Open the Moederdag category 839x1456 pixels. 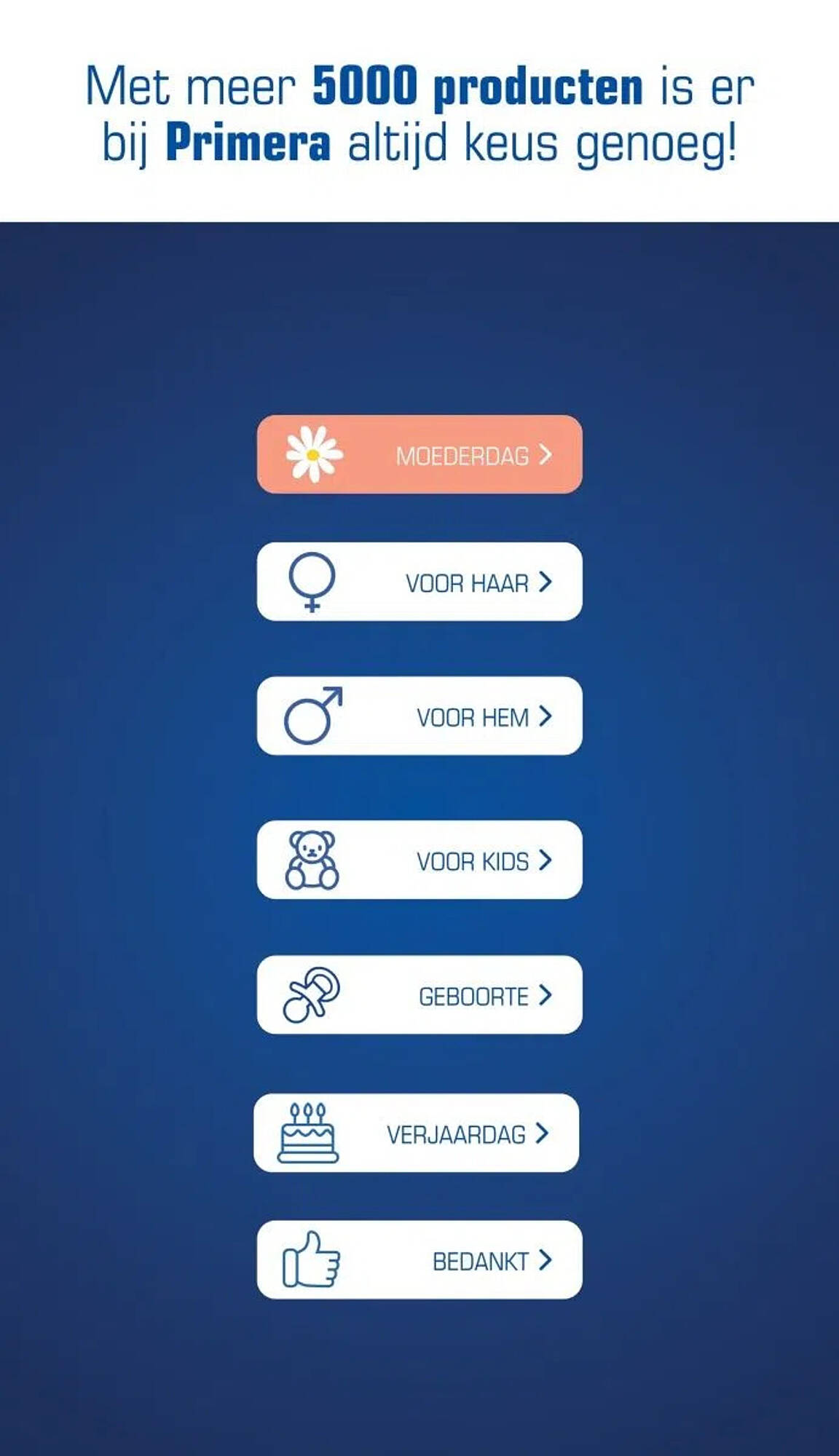[419, 454]
